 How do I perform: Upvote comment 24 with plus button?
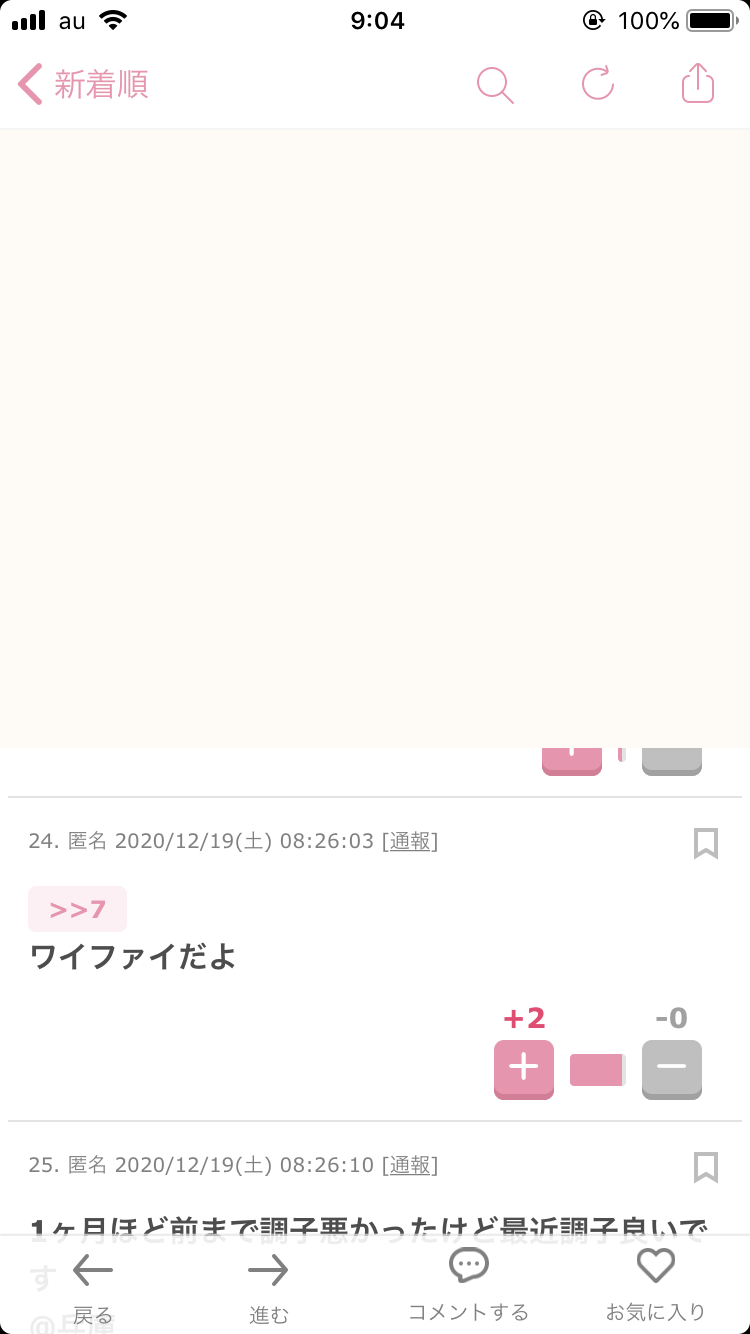(x=524, y=1069)
